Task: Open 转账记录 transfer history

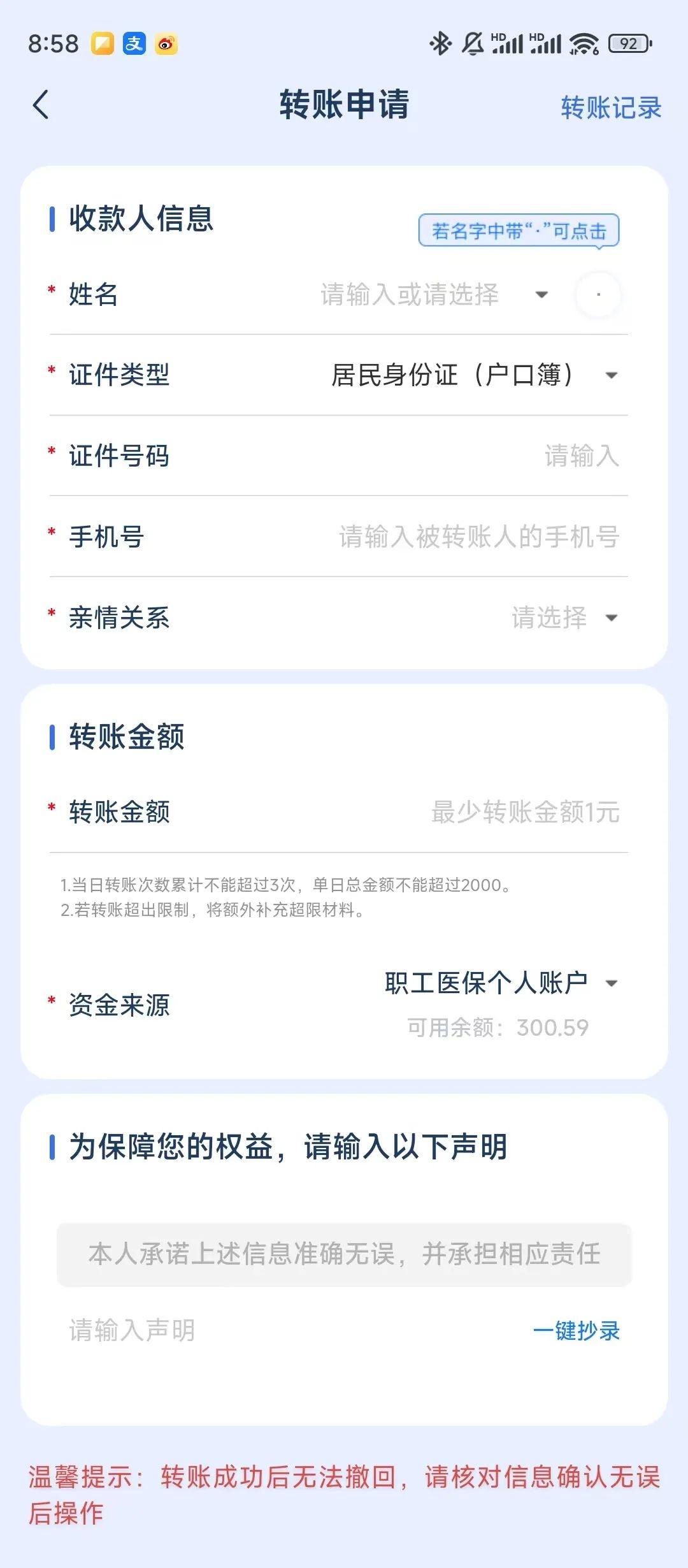Action: (610, 108)
